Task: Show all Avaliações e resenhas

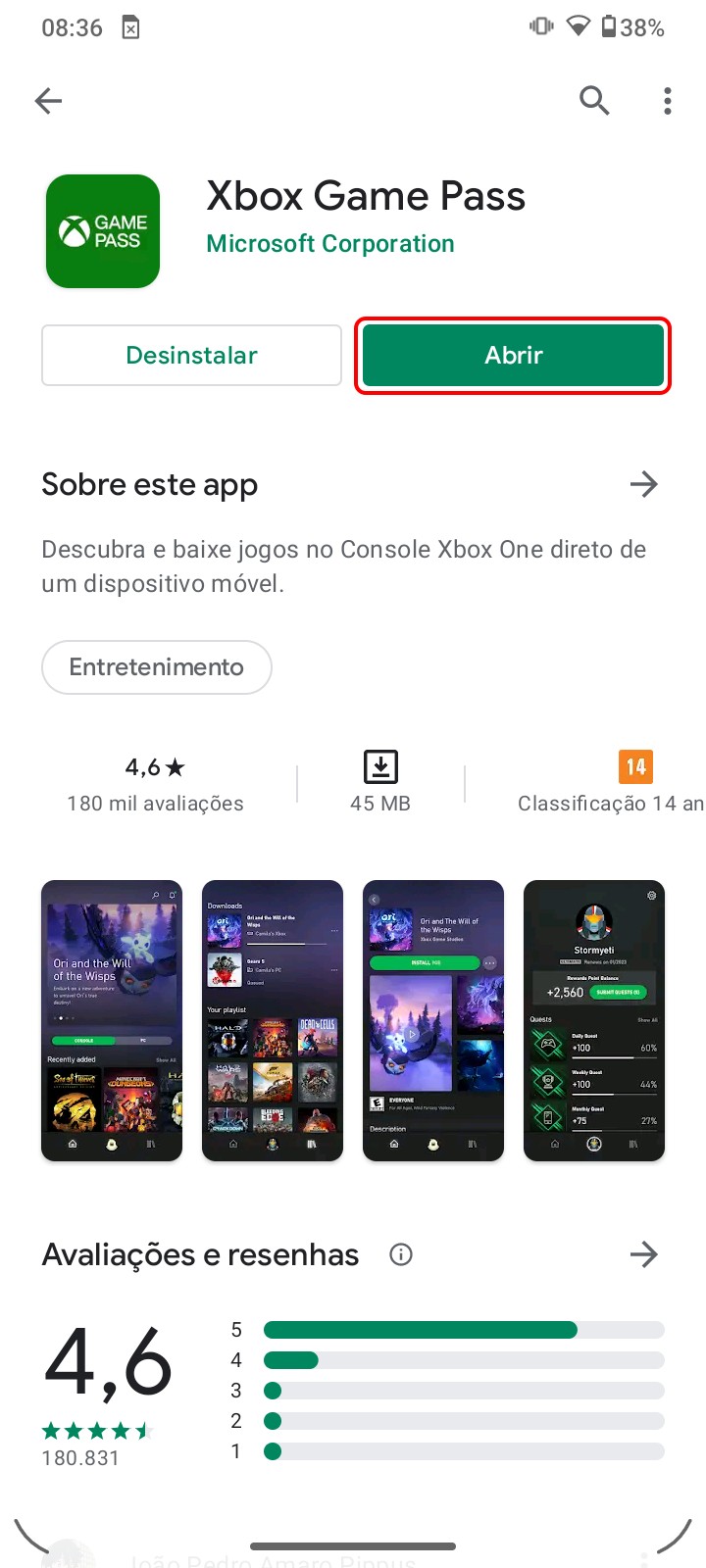Action: (x=643, y=1254)
